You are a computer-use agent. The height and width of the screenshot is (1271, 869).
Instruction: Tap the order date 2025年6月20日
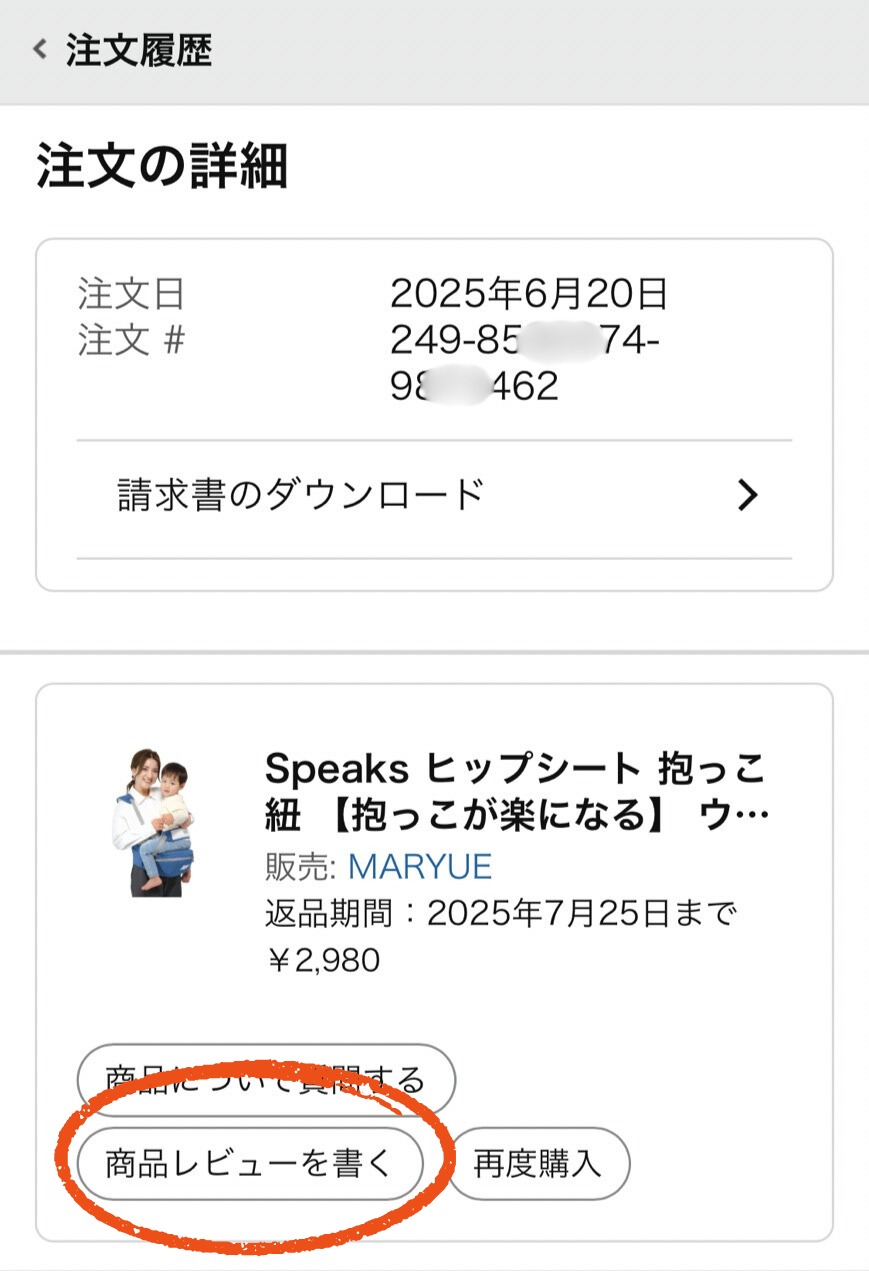[528, 293]
